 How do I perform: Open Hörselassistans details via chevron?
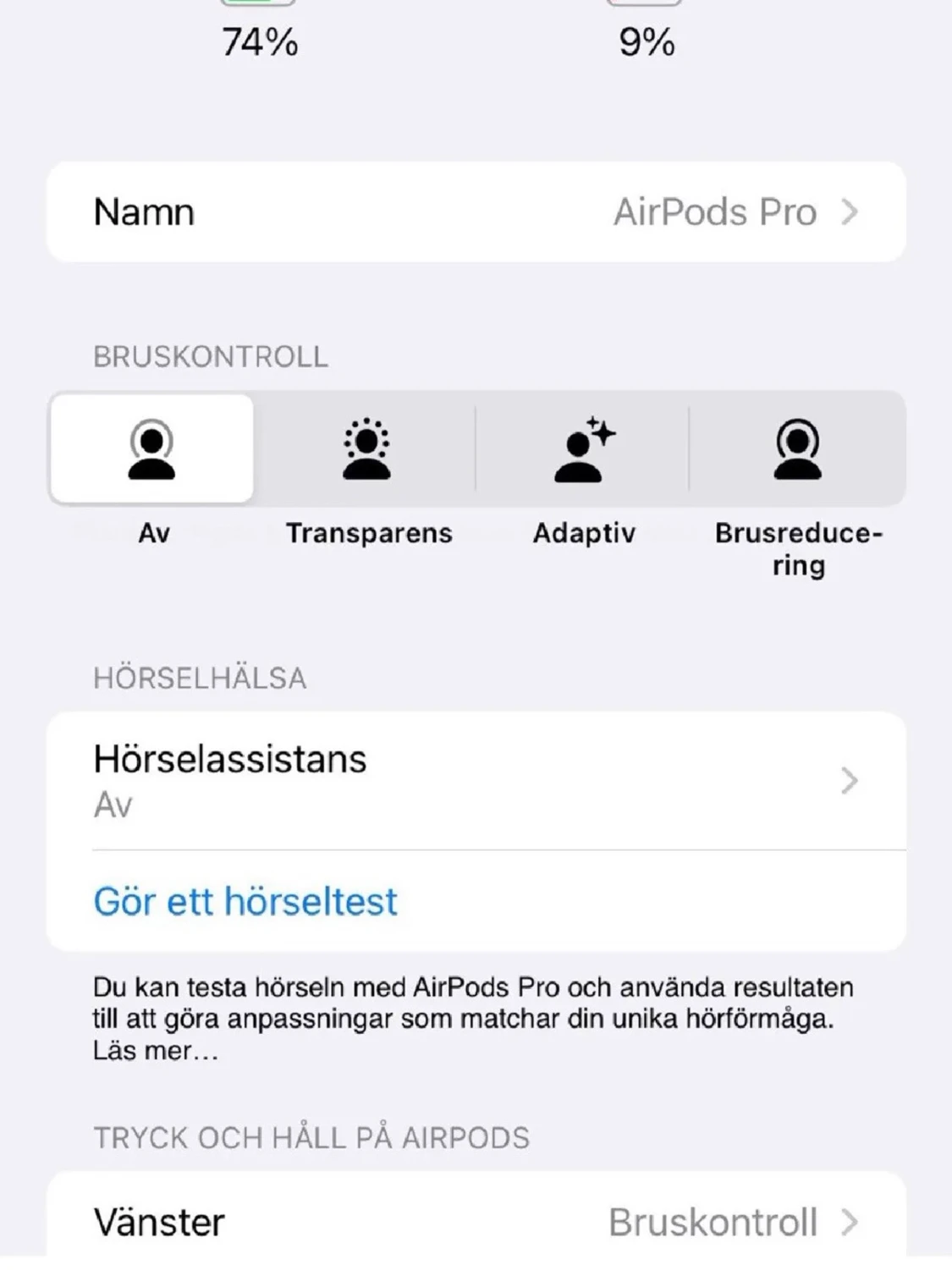tap(849, 781)
